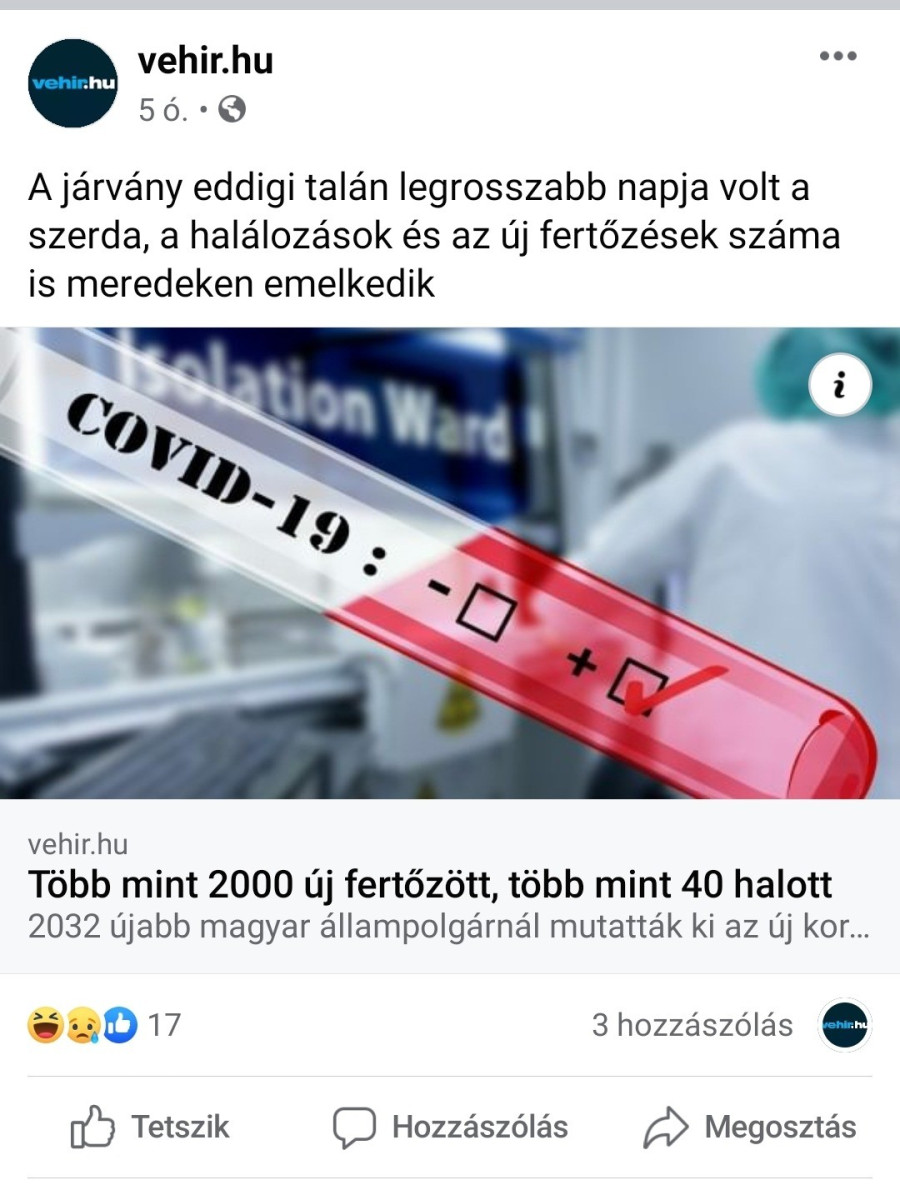Like the post with Tetszik
This screenshot has width=900, height=1185.
click(x=150, y=1128)
